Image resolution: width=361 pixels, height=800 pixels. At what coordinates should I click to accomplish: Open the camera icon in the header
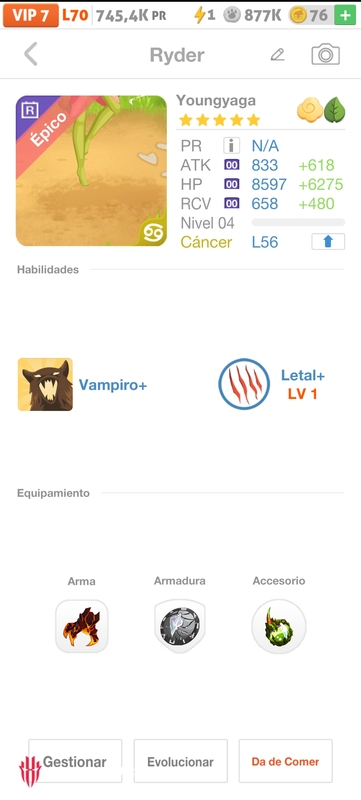pos(325,54)
